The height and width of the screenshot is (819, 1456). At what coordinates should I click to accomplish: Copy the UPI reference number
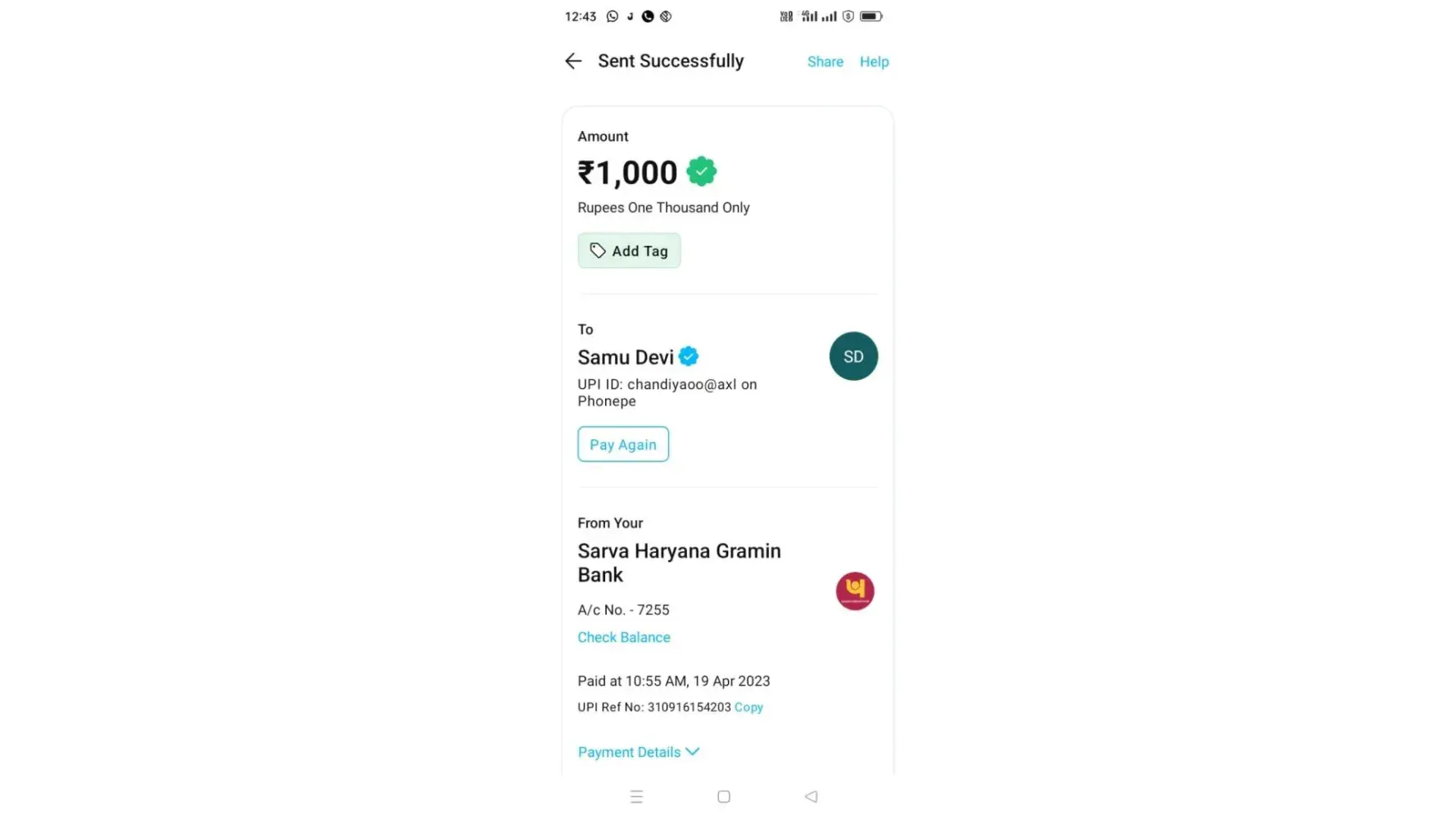[748, 707]
